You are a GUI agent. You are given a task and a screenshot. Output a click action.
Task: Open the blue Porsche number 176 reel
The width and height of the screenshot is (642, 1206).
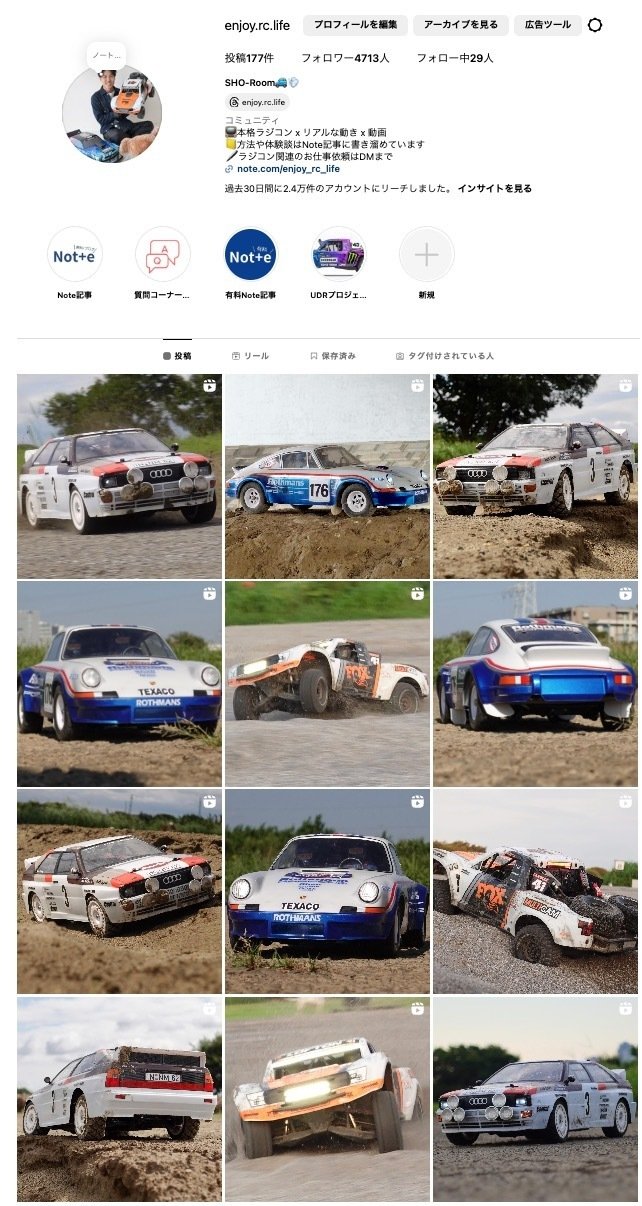(327, 477)
